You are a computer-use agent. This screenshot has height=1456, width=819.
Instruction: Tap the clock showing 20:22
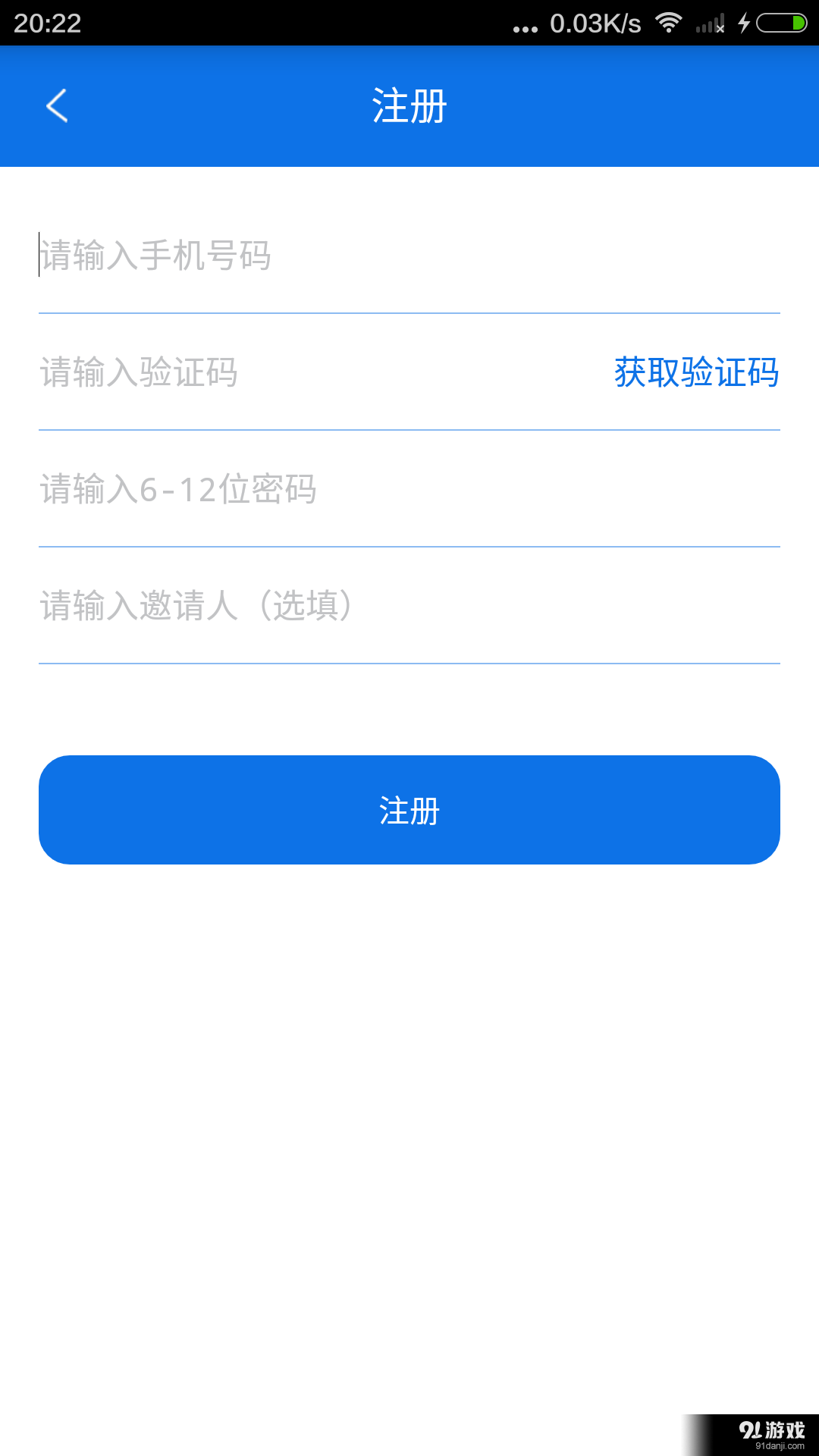47,23
